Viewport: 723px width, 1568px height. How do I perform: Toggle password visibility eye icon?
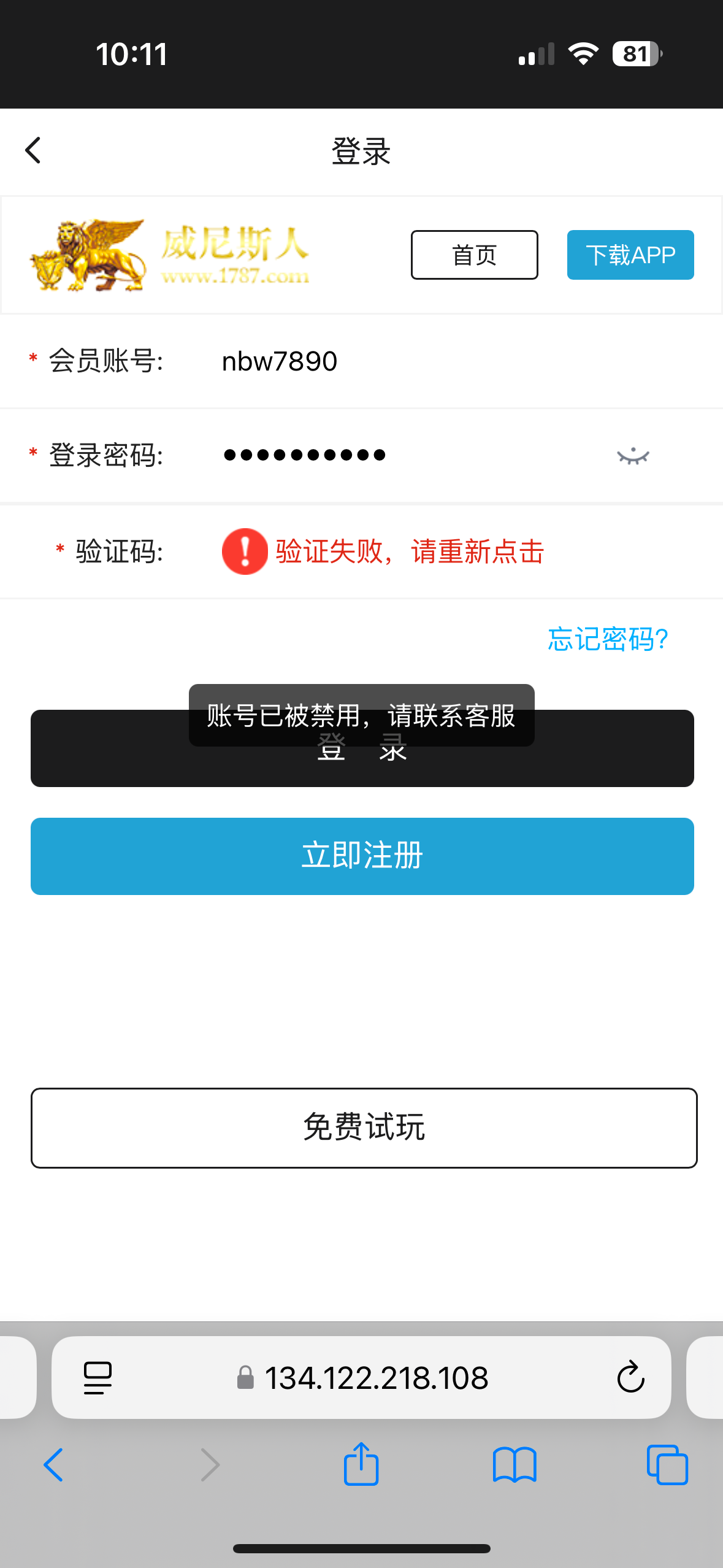[x=633, y=456]
